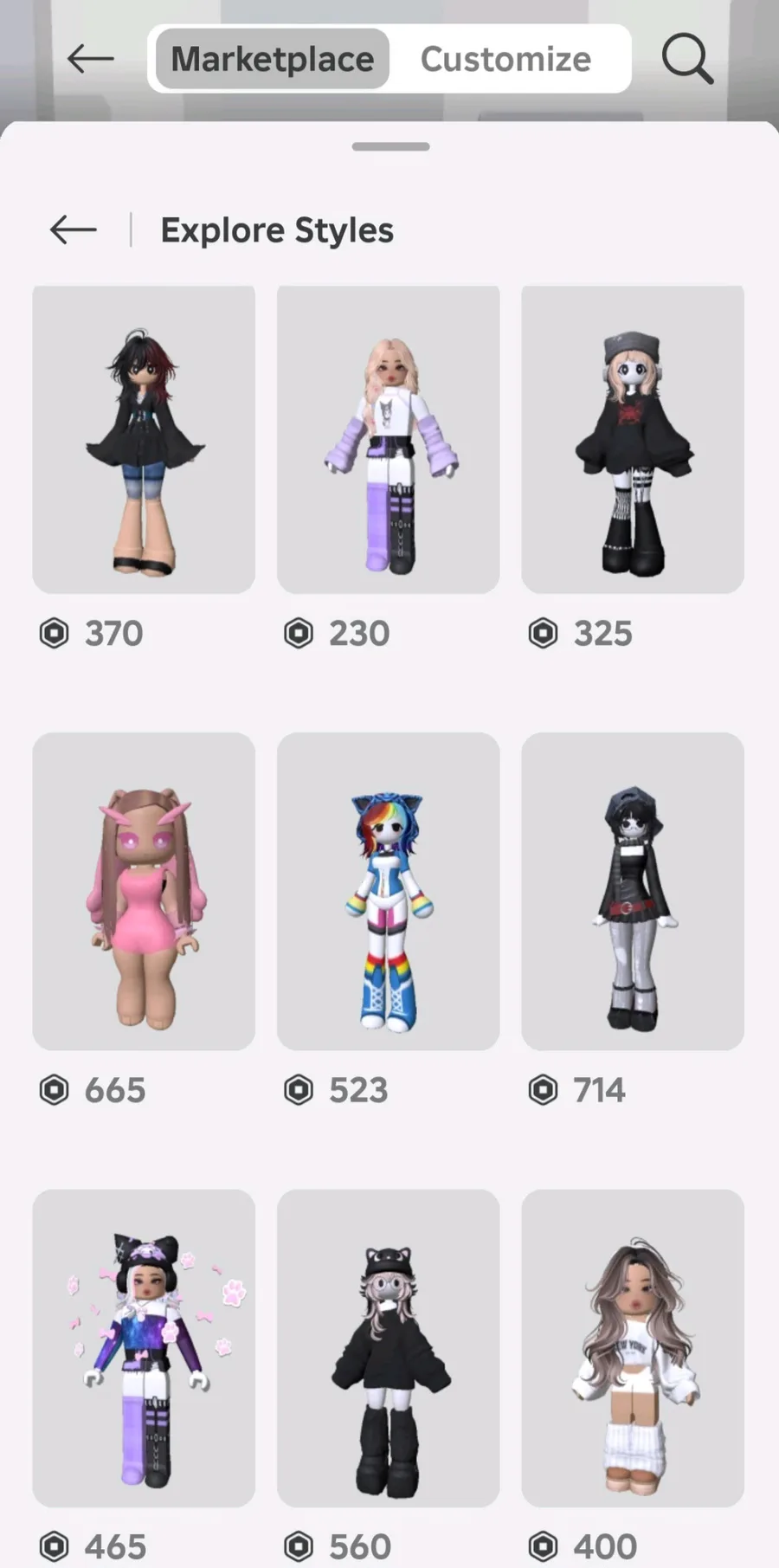Image resolution: width=779 pixels, height=1568 pixels.
Task: Open the 665 Robux pink outfit
Action: [x=144, y=892]
